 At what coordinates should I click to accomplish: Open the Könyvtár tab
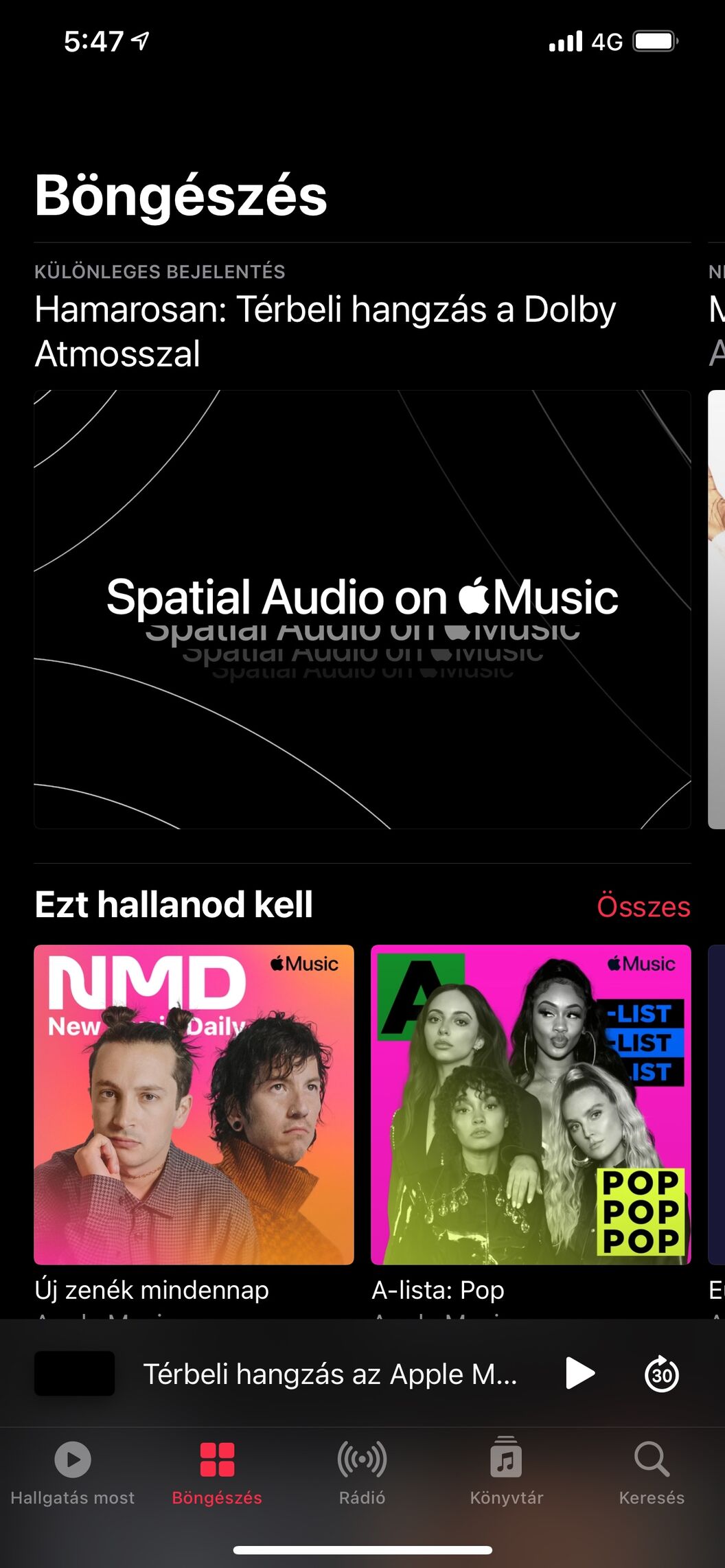507,1472
